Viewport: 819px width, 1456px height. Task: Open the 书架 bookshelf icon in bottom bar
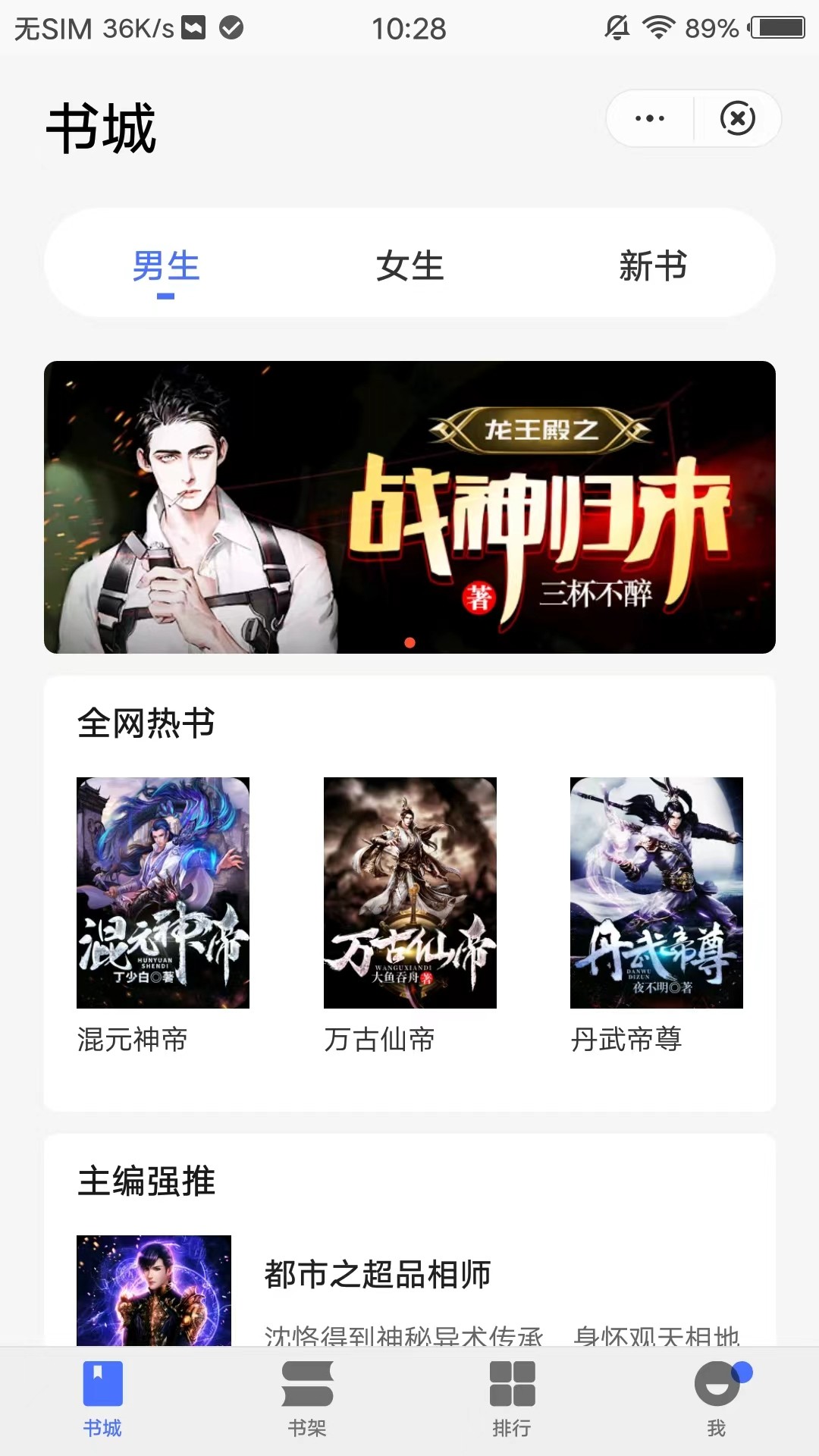coord(308,1385)
